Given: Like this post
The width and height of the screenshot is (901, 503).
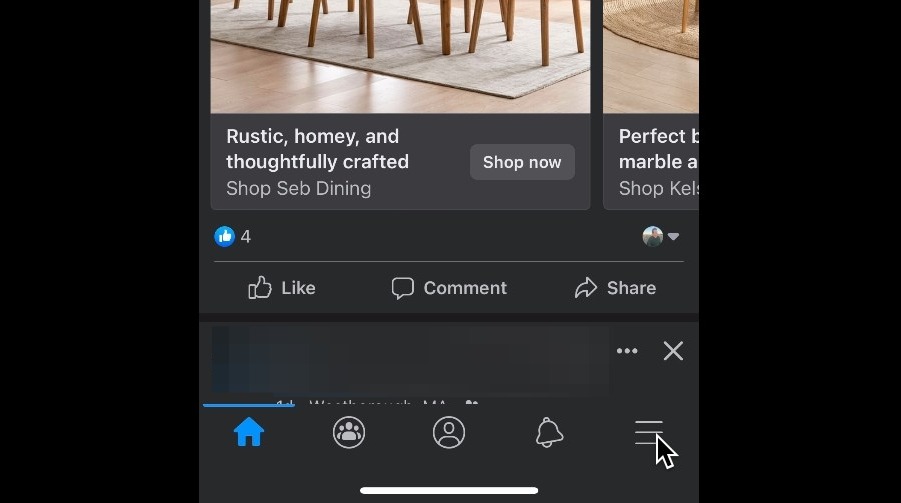Looking at the screenshot, I should point(282,288).
